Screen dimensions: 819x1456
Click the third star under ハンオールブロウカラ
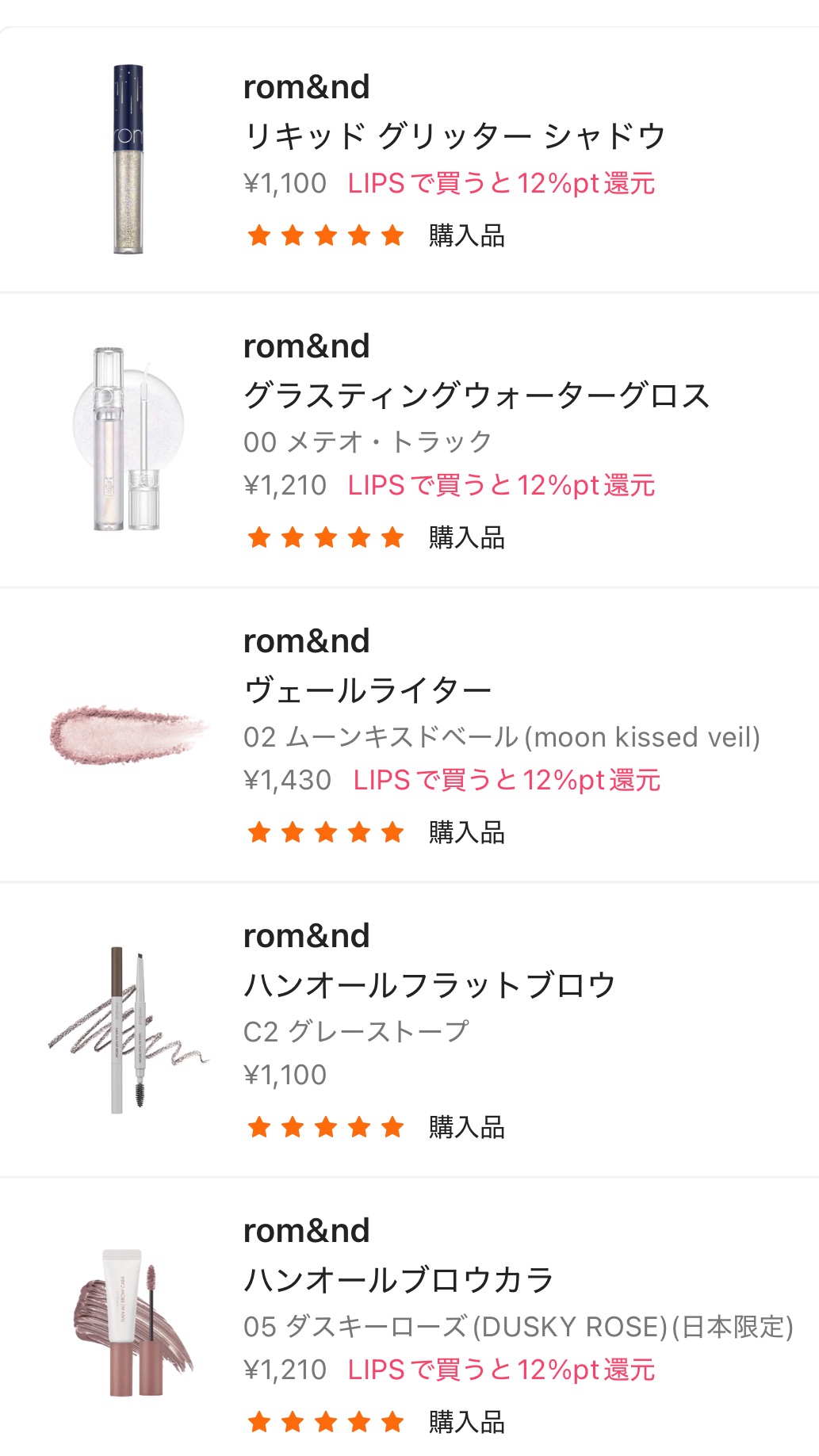tap(325, 1422)
